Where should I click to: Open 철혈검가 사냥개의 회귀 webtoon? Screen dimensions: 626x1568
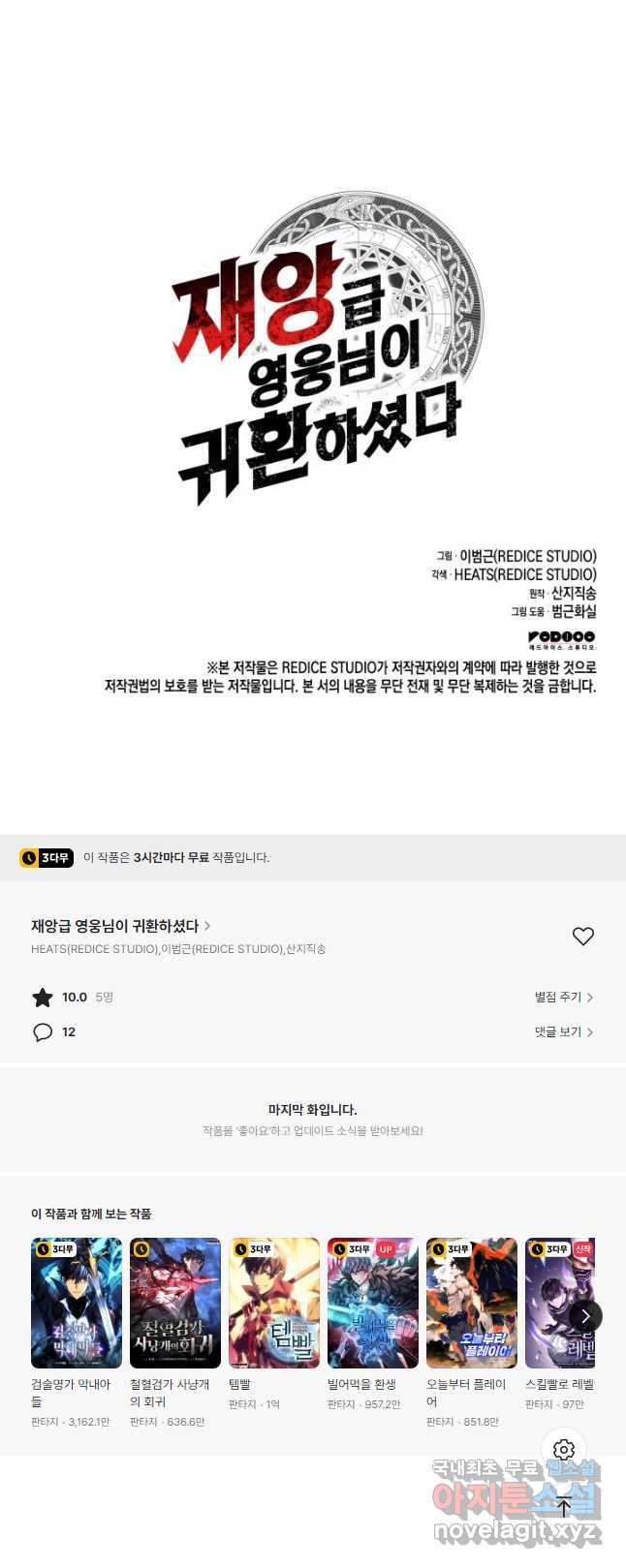(175, 1303)
